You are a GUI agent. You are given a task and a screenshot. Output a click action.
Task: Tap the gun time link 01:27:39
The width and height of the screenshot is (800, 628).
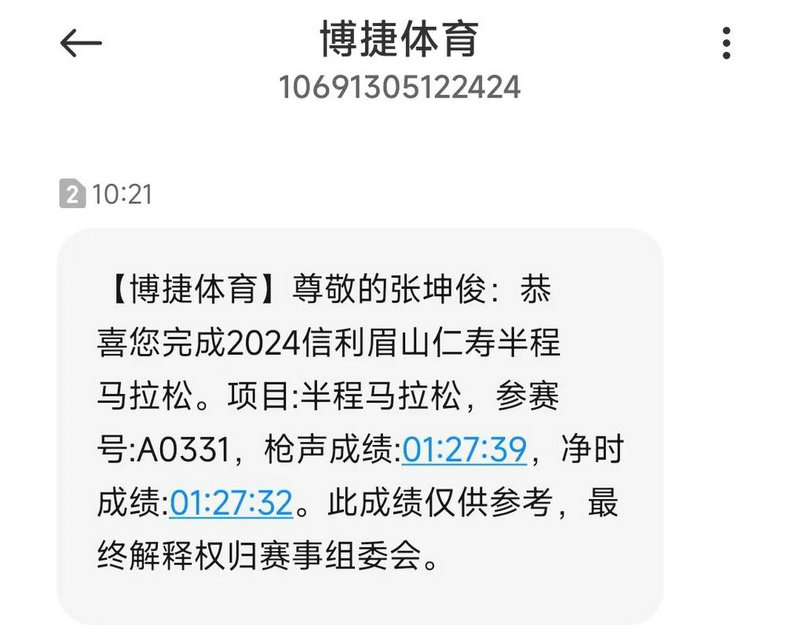tap(464, 450)
